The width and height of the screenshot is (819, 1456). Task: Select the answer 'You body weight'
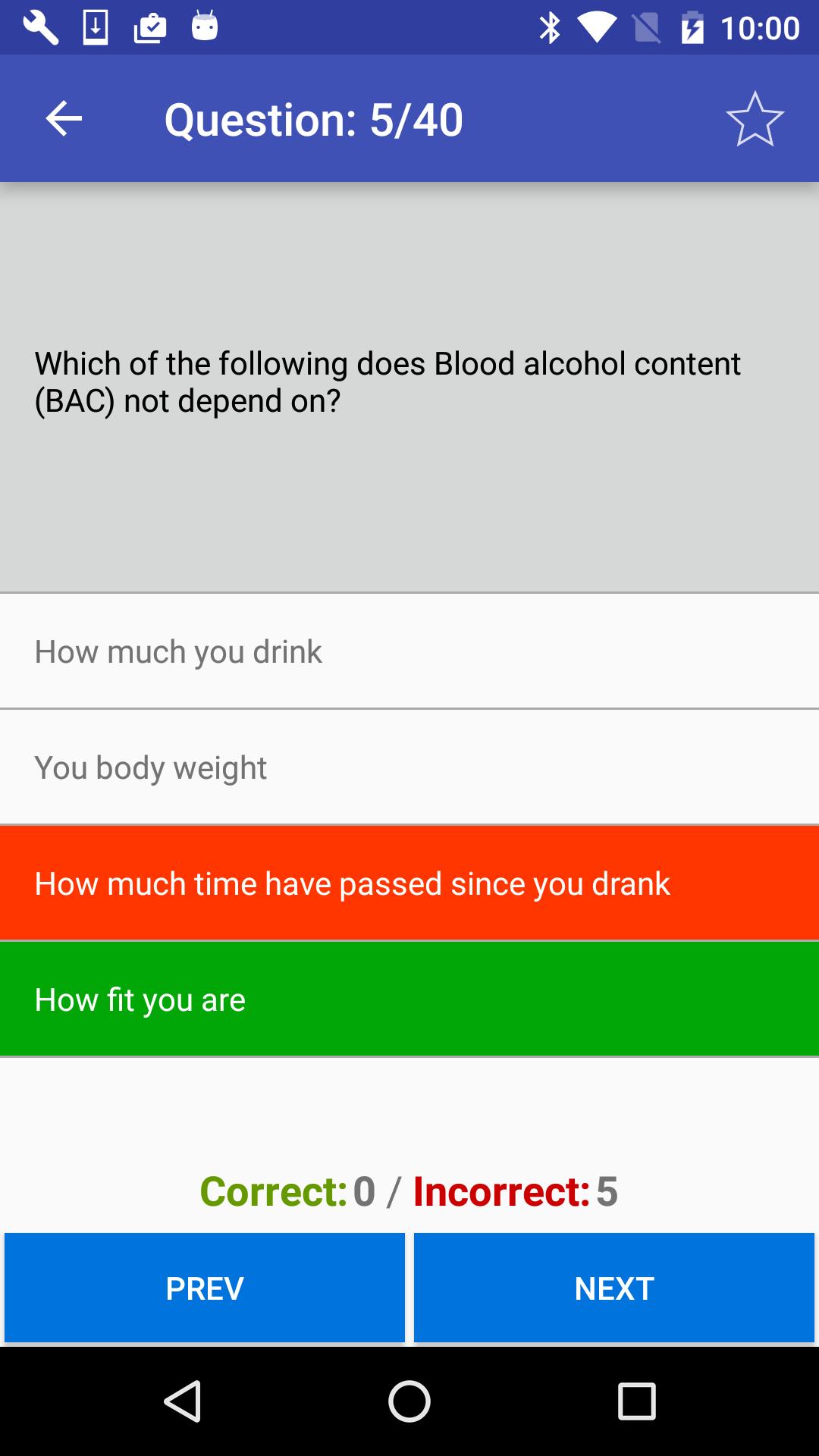point(409,766)
